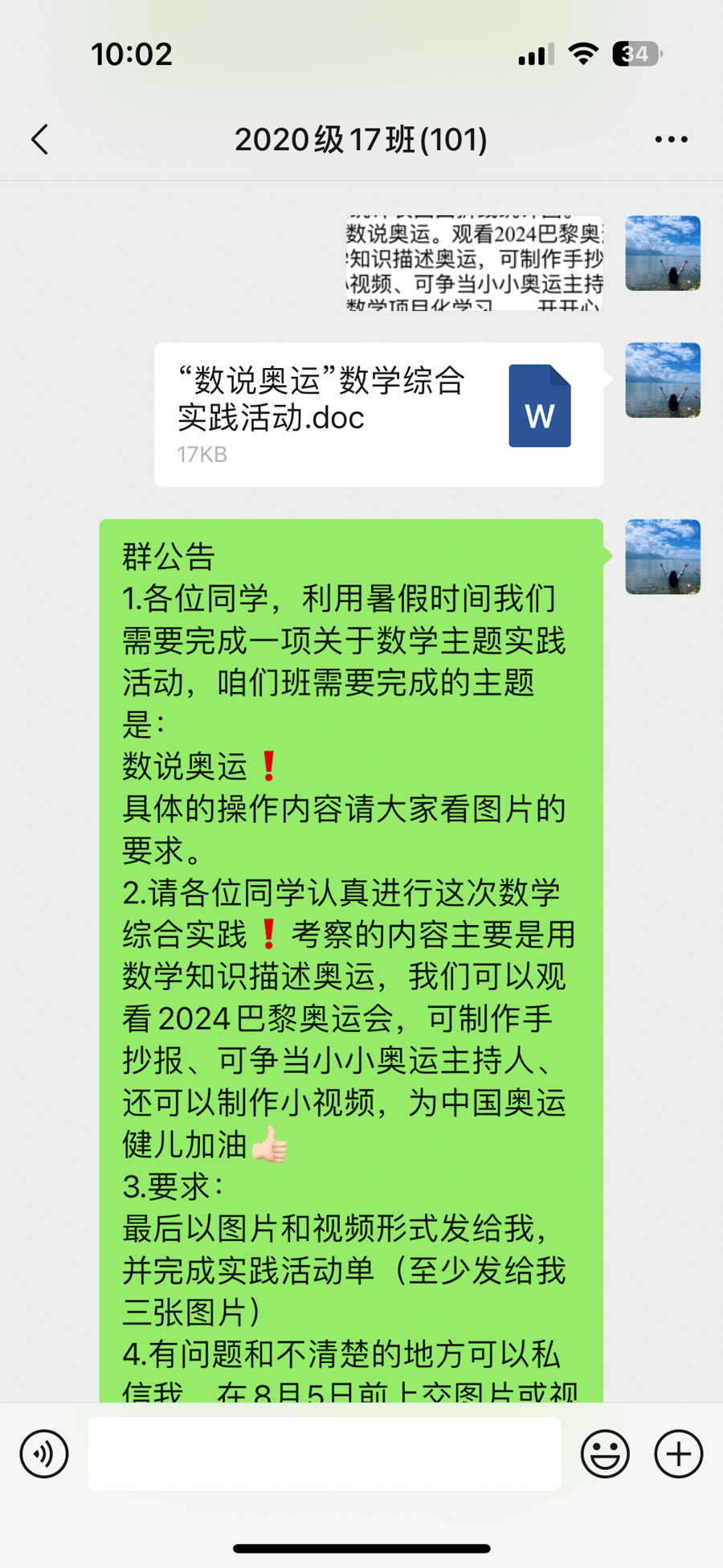Image resolution: width=723 pixels, height=1568 pixels.
Task: Open the plus attachments menu
Action: click(x=679, y=1454)
